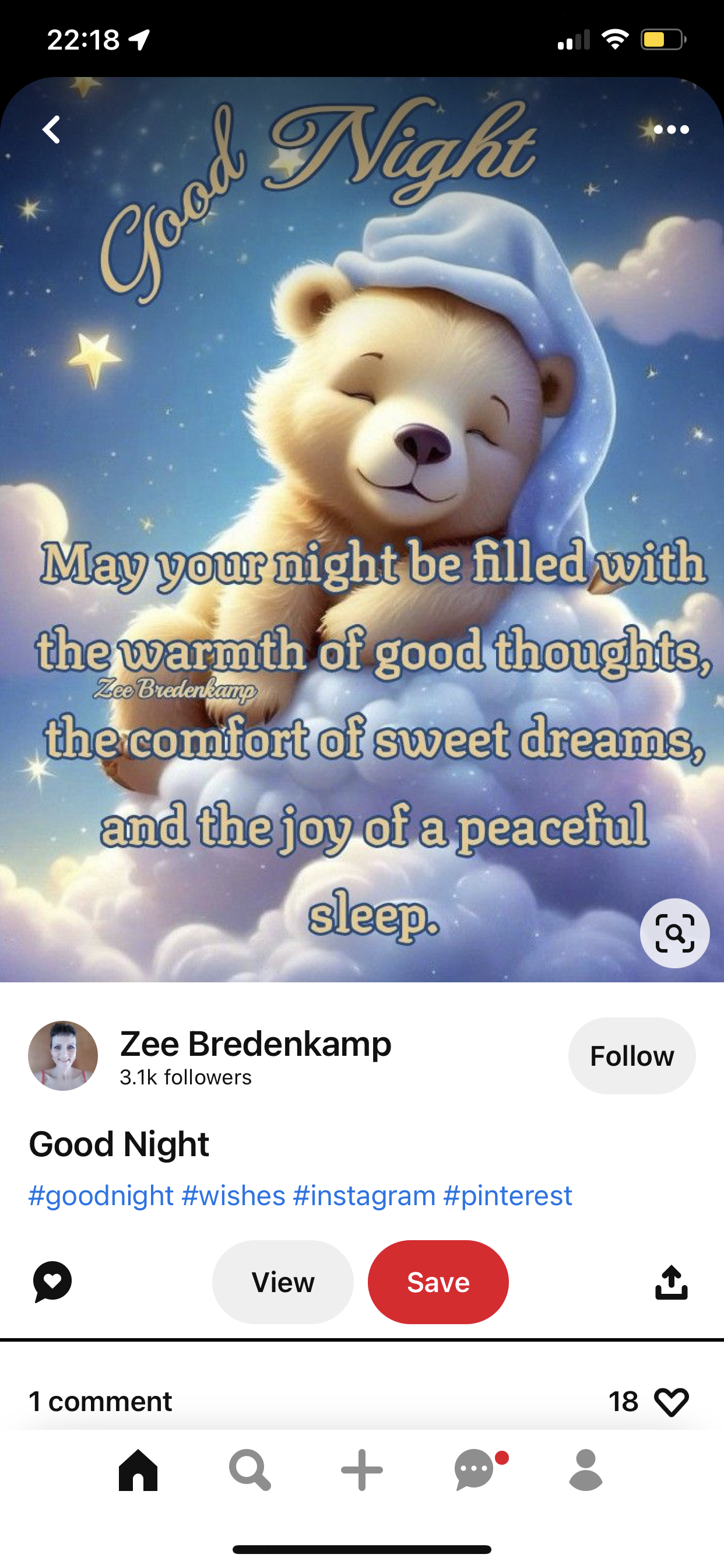Tap the View button
The height and width of the screenshot is (1568, 724).
click(283, 1282)
